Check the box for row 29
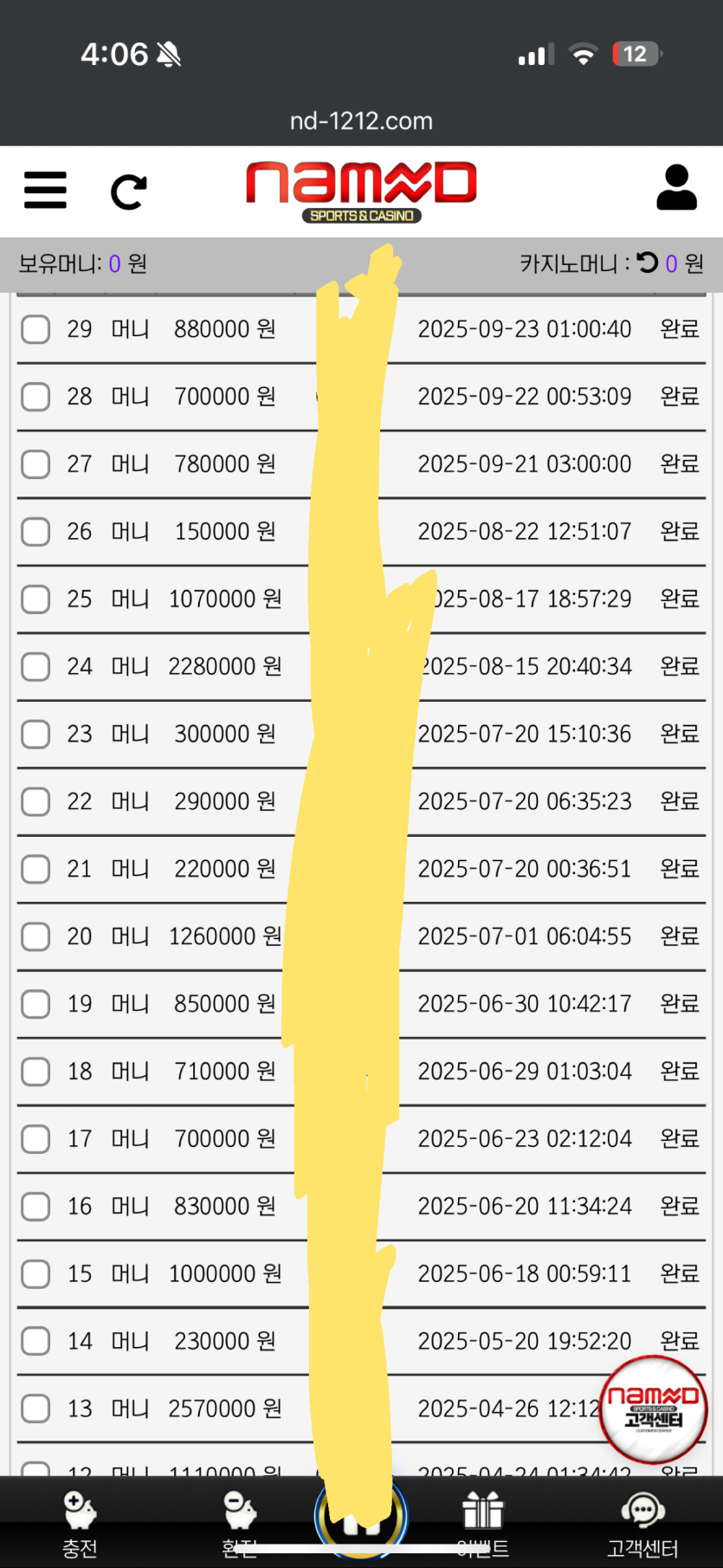Screen dimensions: 723x1568 [36, 329]
